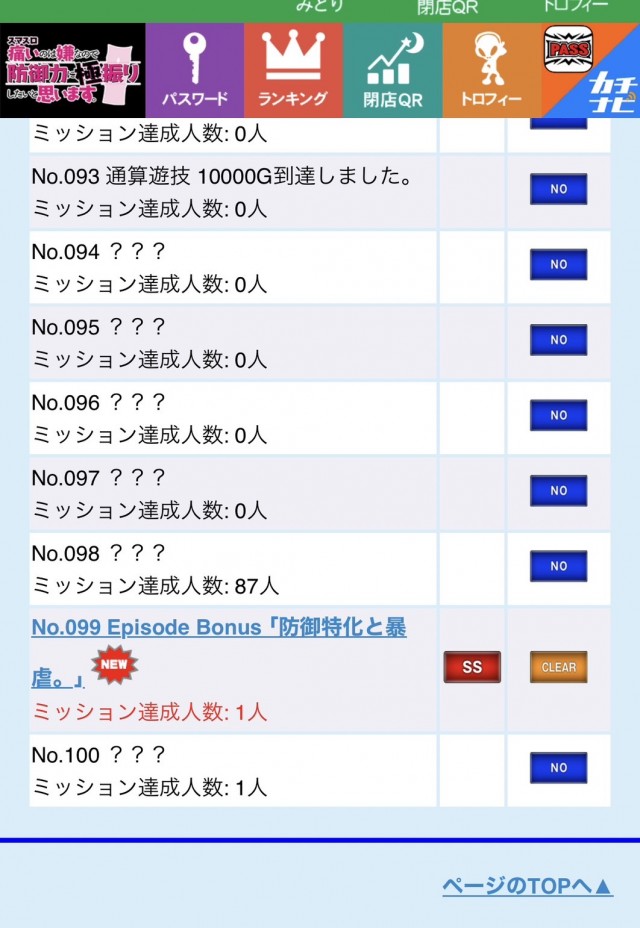Open the 閉店QR tab
Viewport: 640px width, 928px height.
(392, 70)
